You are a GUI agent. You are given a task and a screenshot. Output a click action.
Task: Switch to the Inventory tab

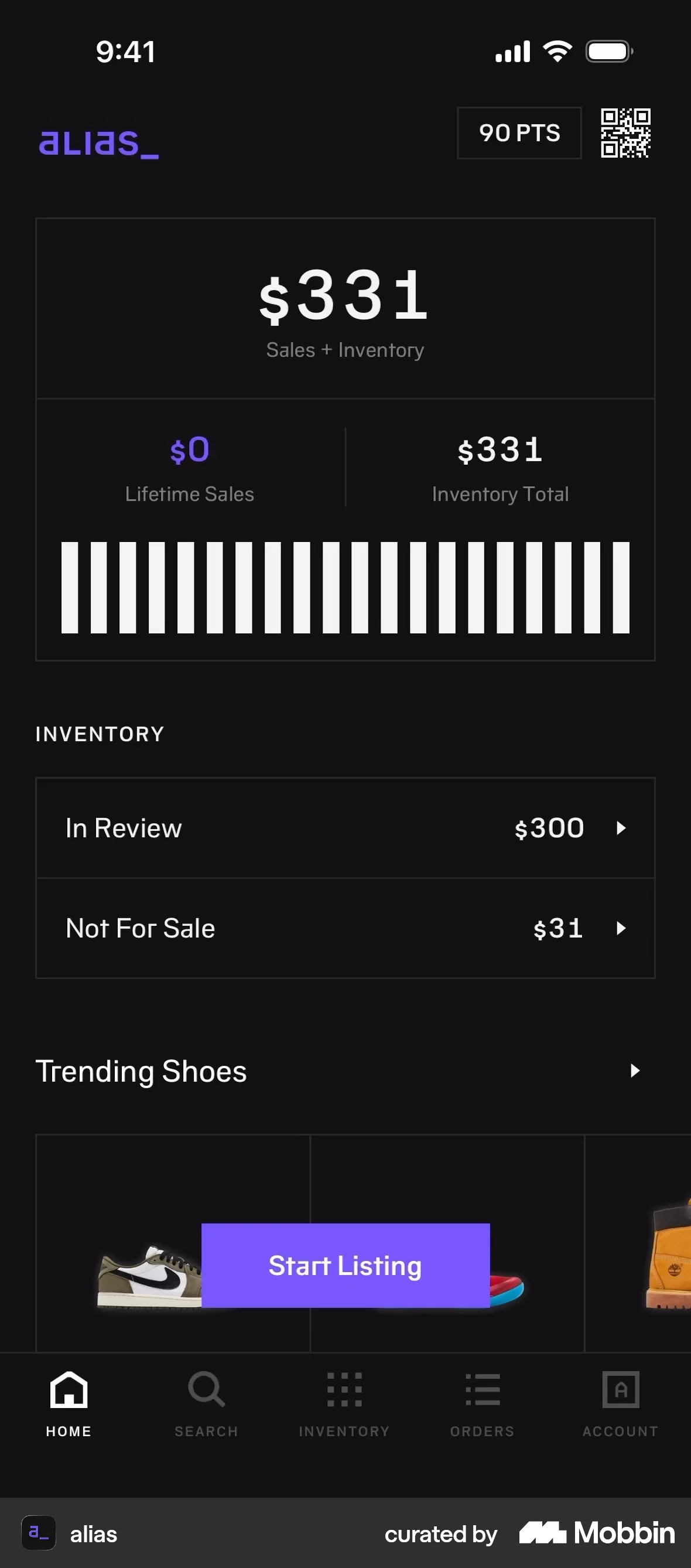(344, 1401)
